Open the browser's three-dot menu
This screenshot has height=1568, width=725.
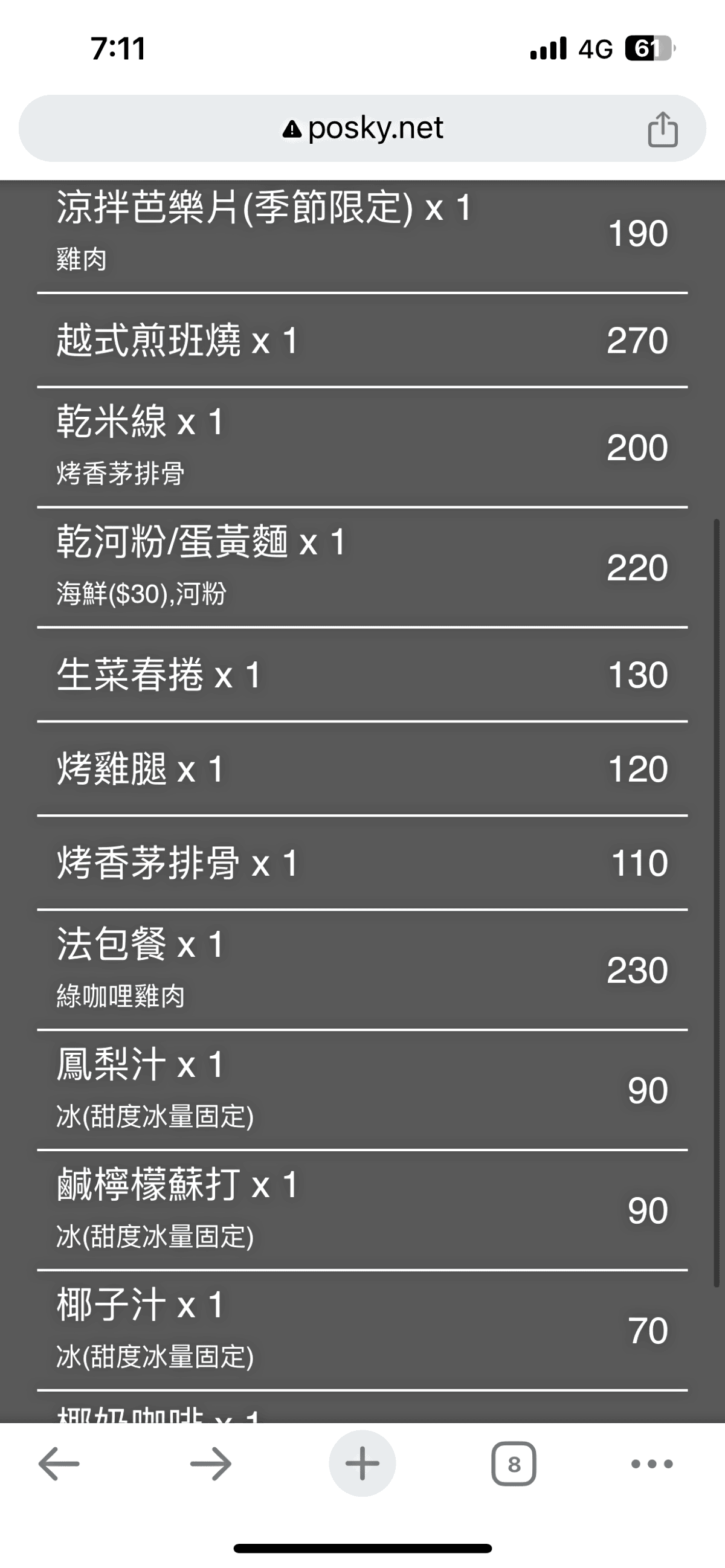(652, 1464)
